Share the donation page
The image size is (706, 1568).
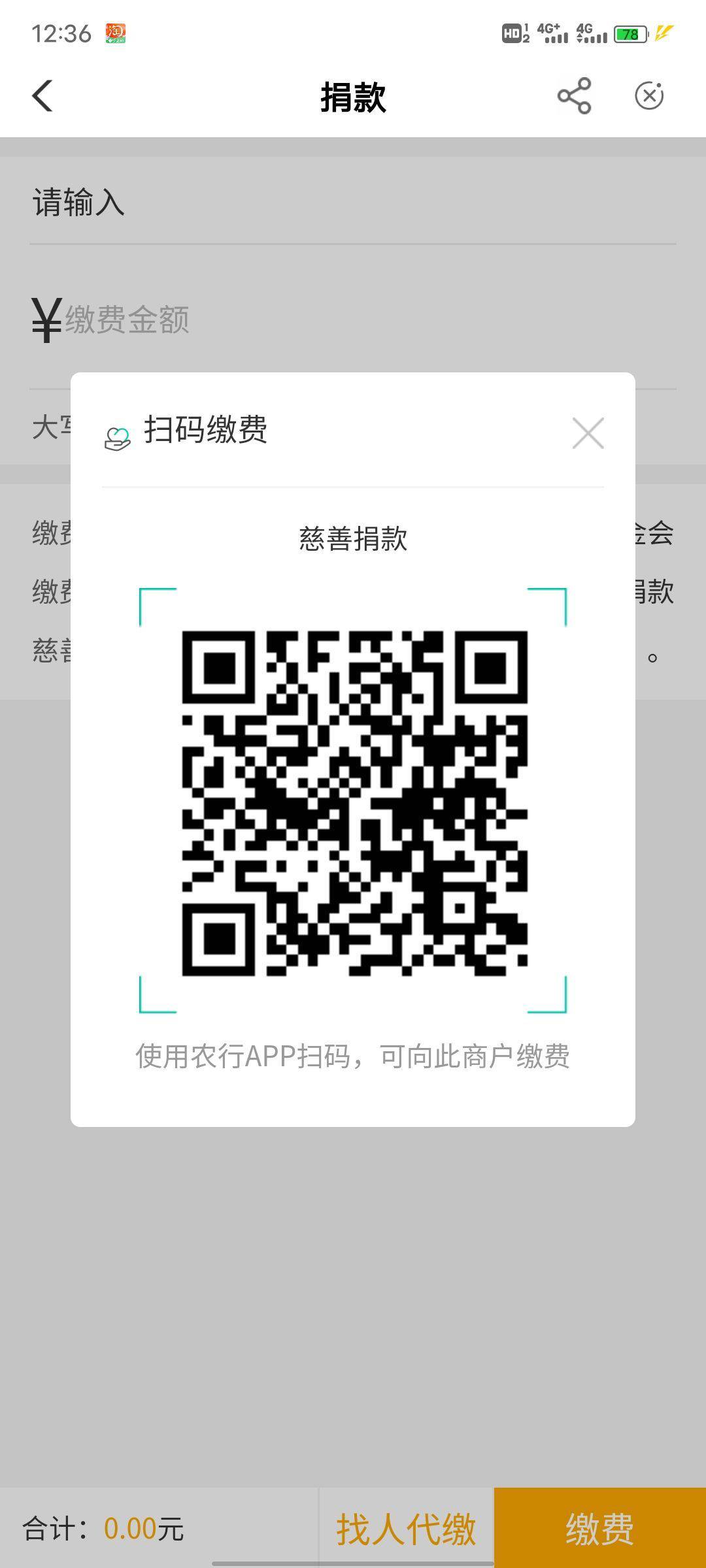pyautogui.click(x=574, y=96)
